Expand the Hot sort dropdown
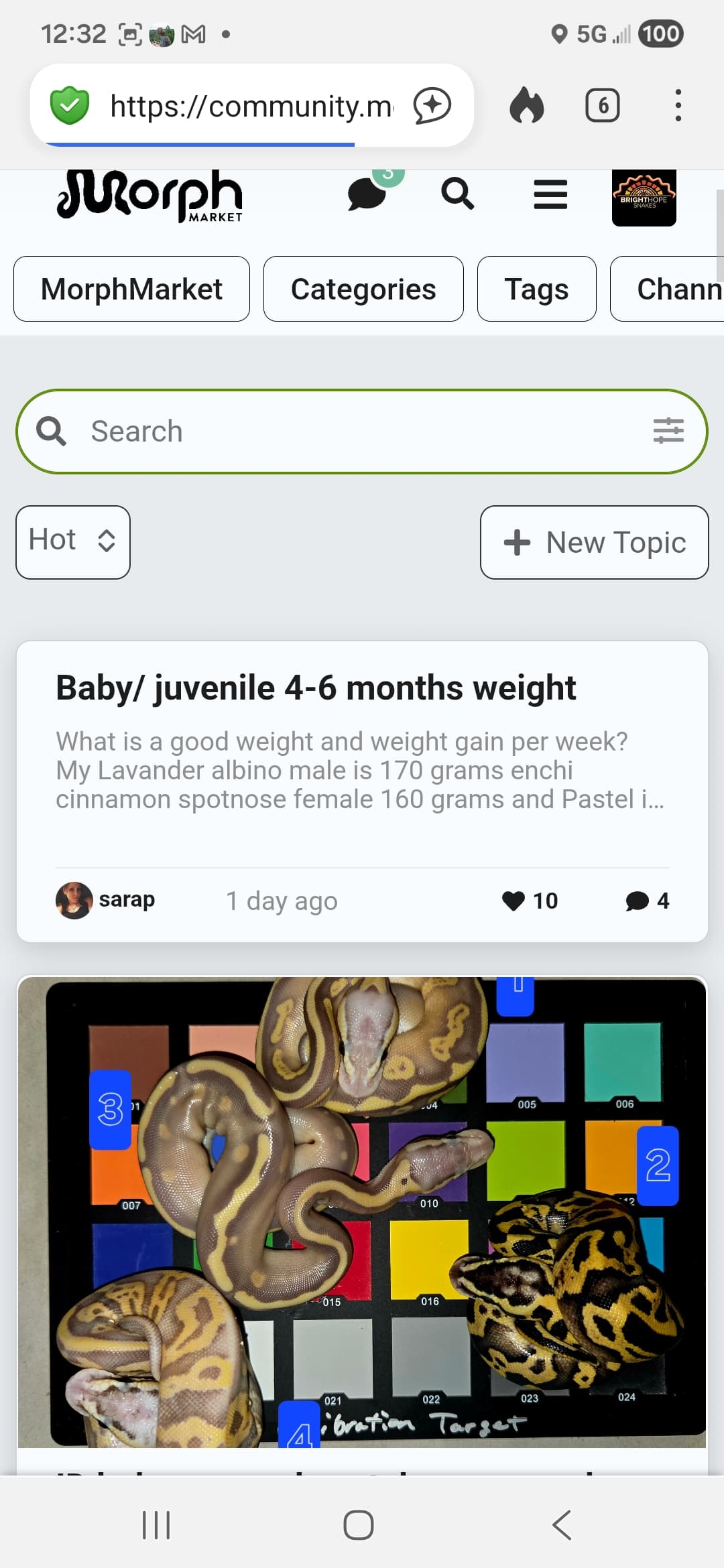This screenshot has height=1568, width=724. (72, 541)
